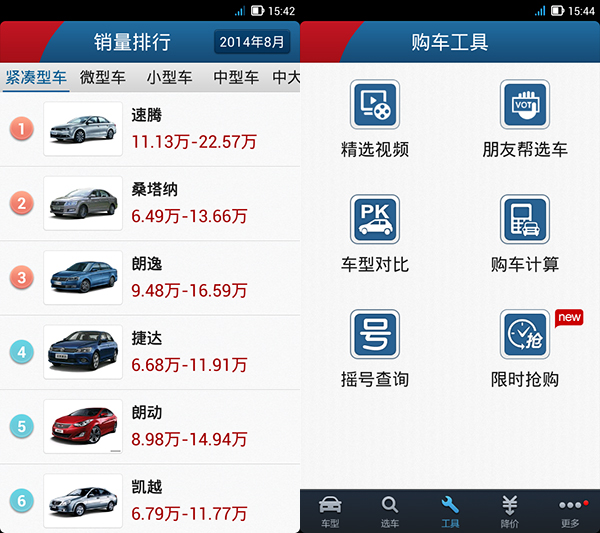Open the 桑塔纳 car entry
The image size is (600, 533).
click(x=150, y=203)
